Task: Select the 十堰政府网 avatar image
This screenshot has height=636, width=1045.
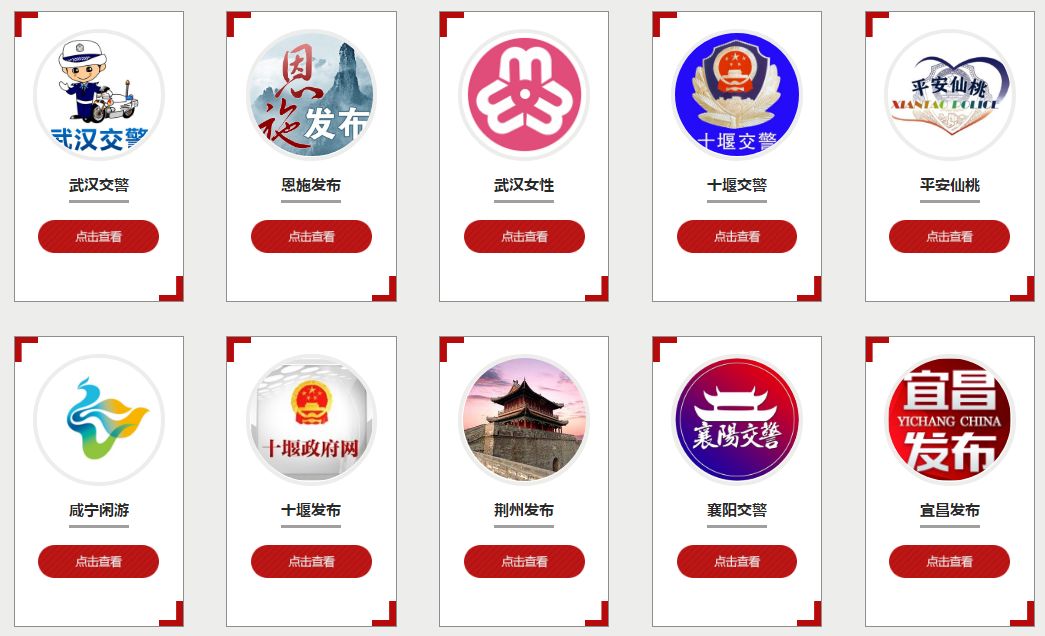Action: tap(311, 420)
